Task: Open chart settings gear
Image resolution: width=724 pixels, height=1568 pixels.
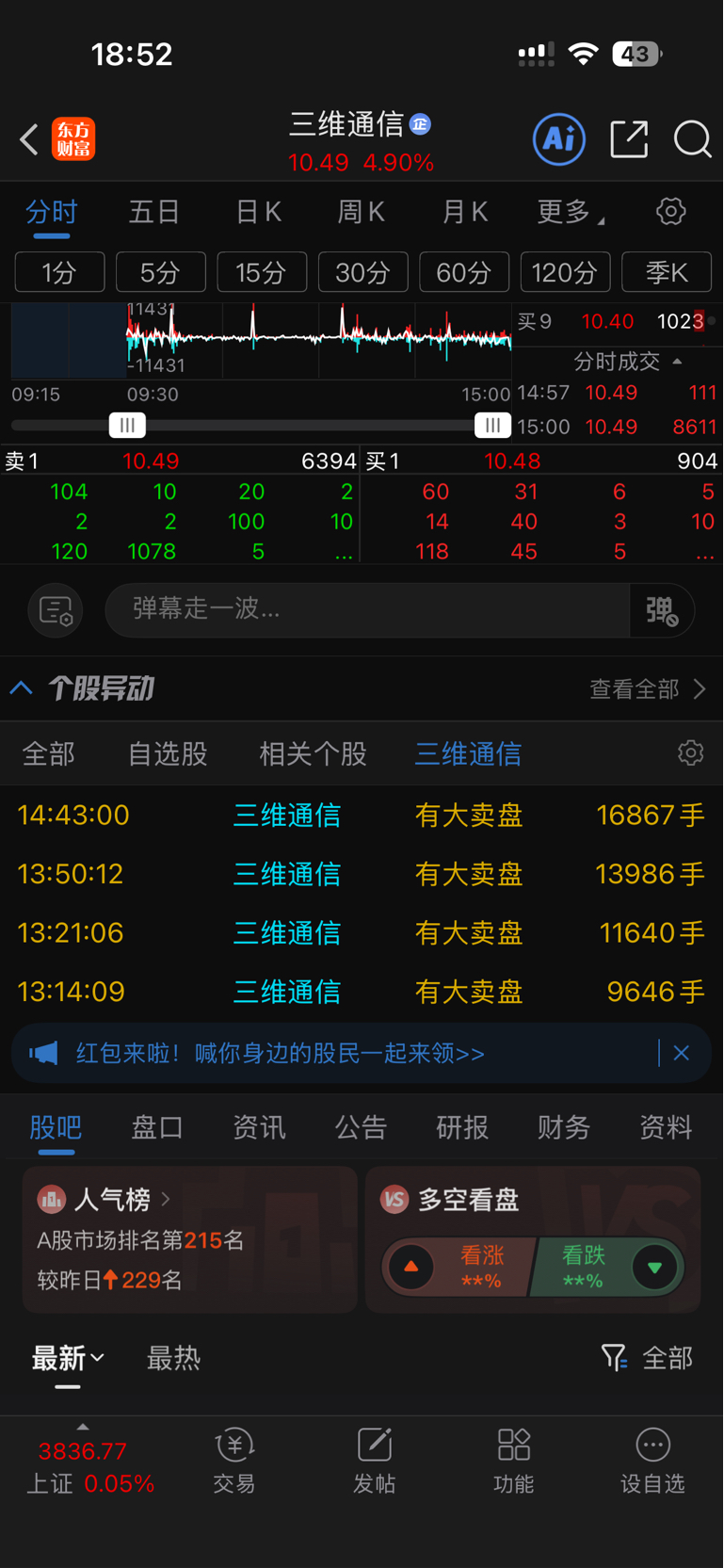Action: [670, 212]
